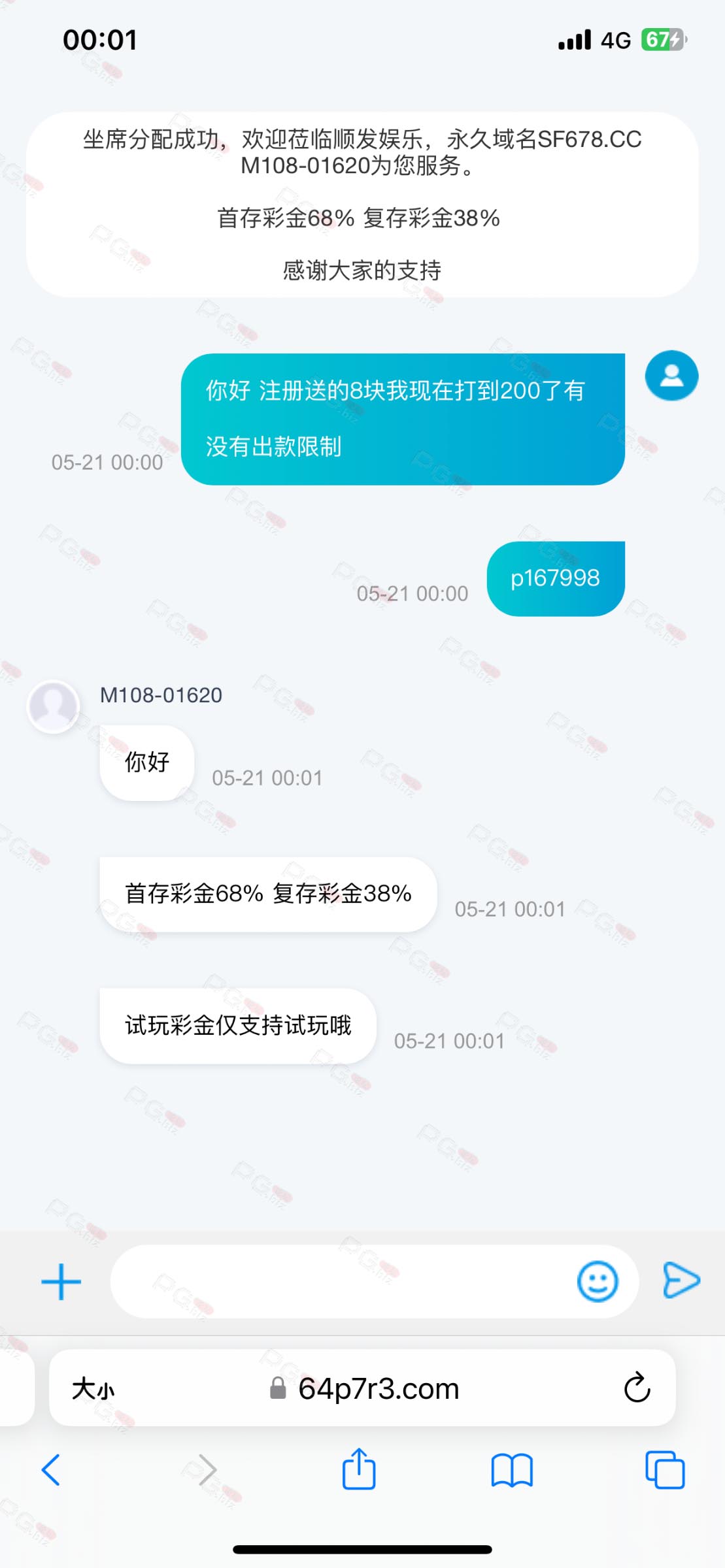
Task: Open Safari bookmarks
Action: [512, 1470]
